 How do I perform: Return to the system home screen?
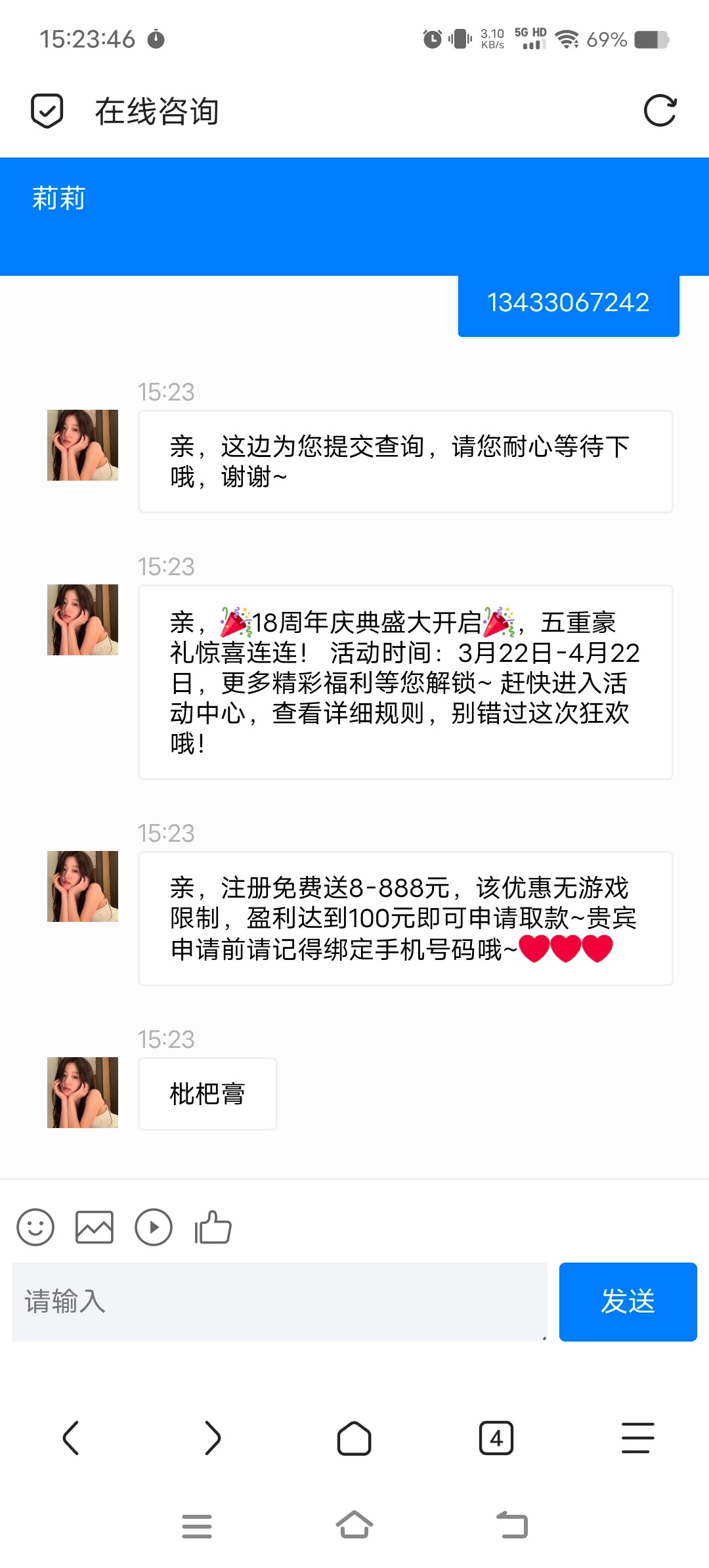tap(354, 1525)
